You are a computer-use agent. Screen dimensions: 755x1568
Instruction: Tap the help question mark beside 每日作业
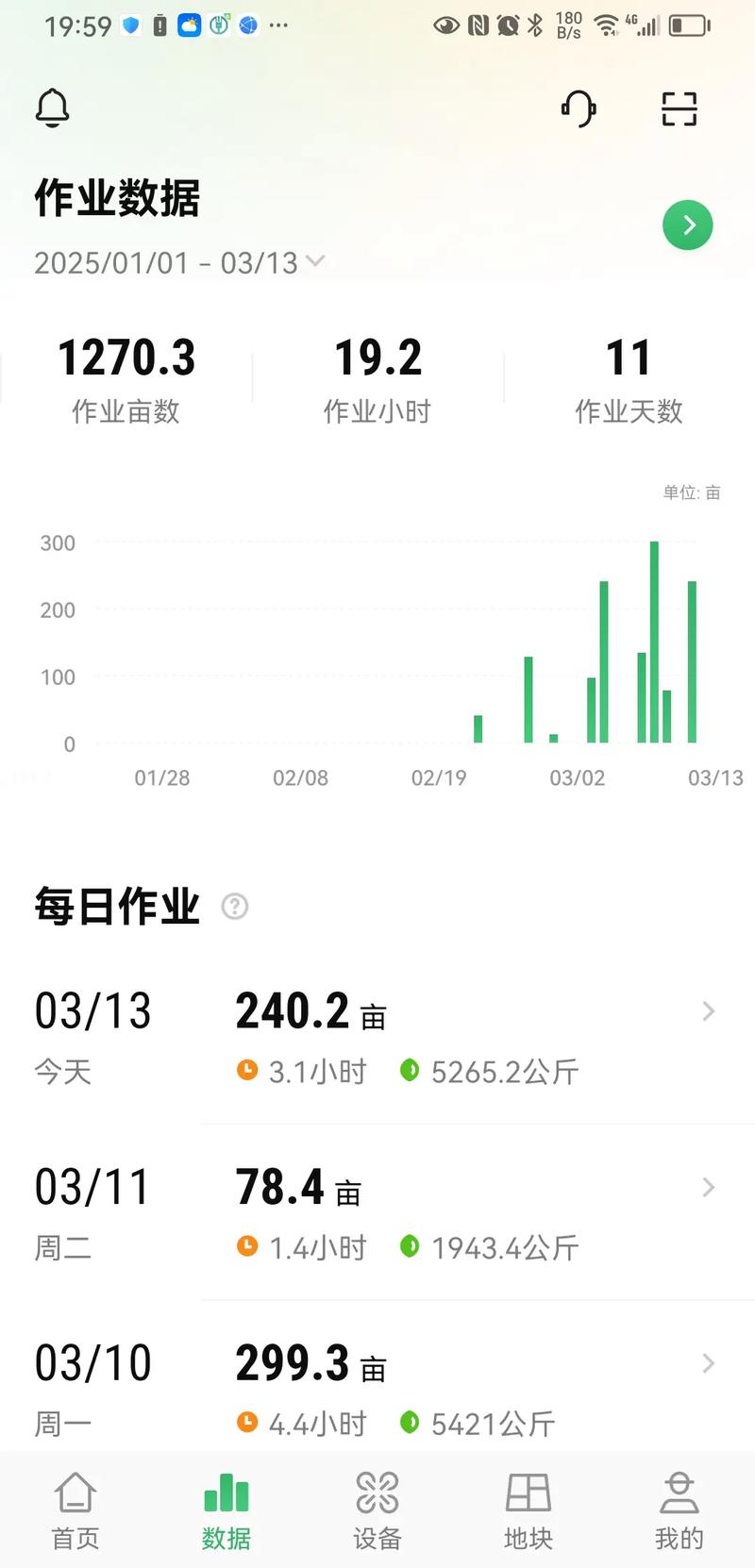tap(234, 907)
